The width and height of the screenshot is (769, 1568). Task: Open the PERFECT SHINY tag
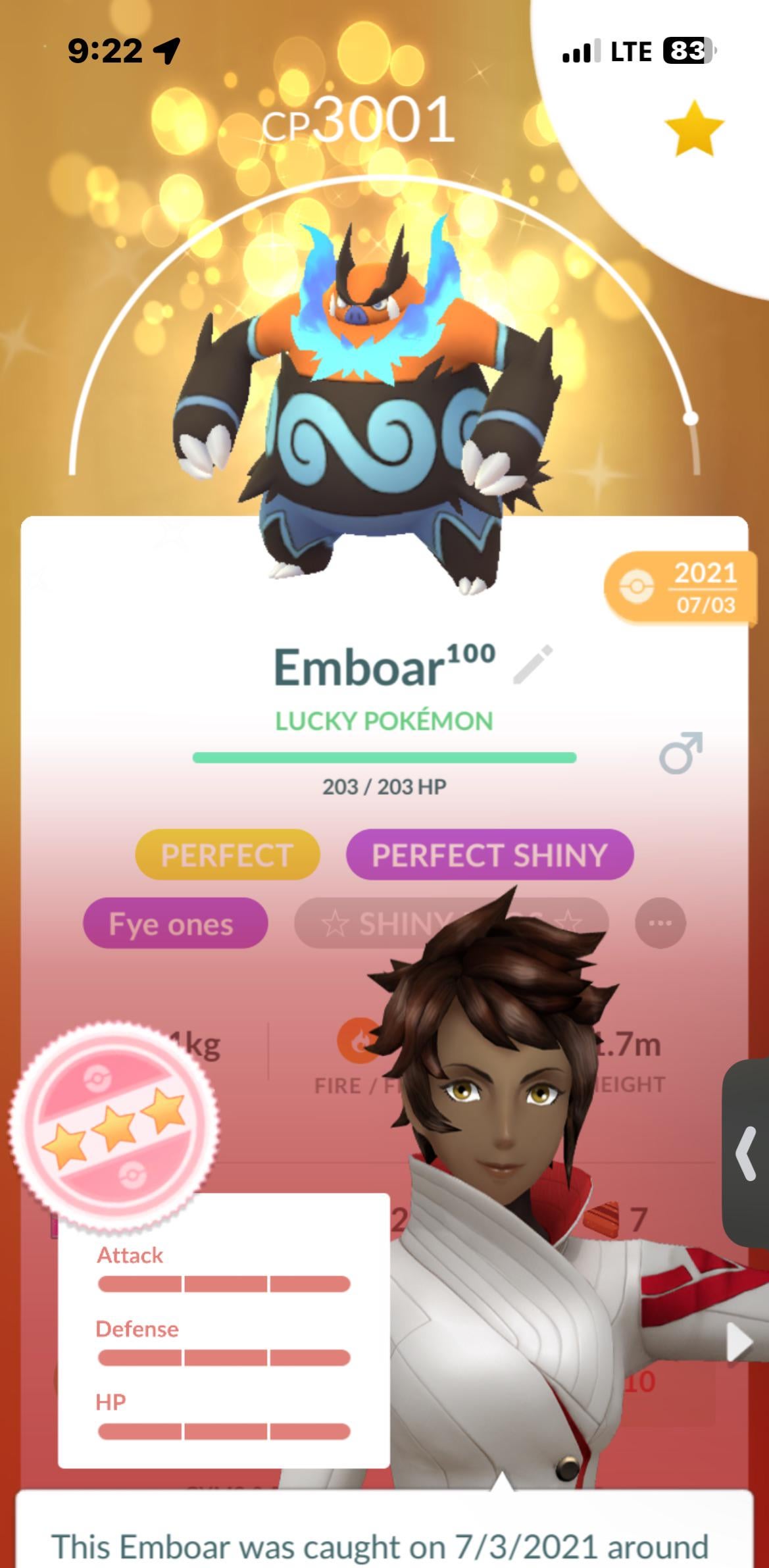[x=489, y=855]
